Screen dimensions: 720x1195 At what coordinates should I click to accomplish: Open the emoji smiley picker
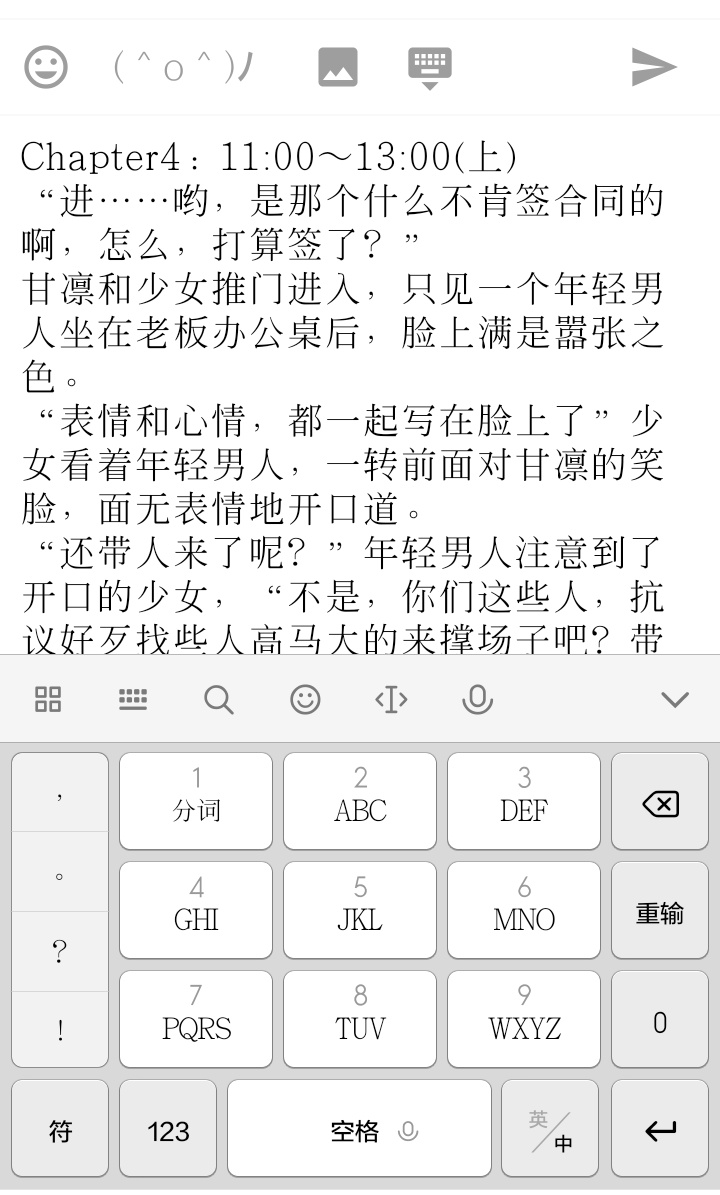pos(46,67)
